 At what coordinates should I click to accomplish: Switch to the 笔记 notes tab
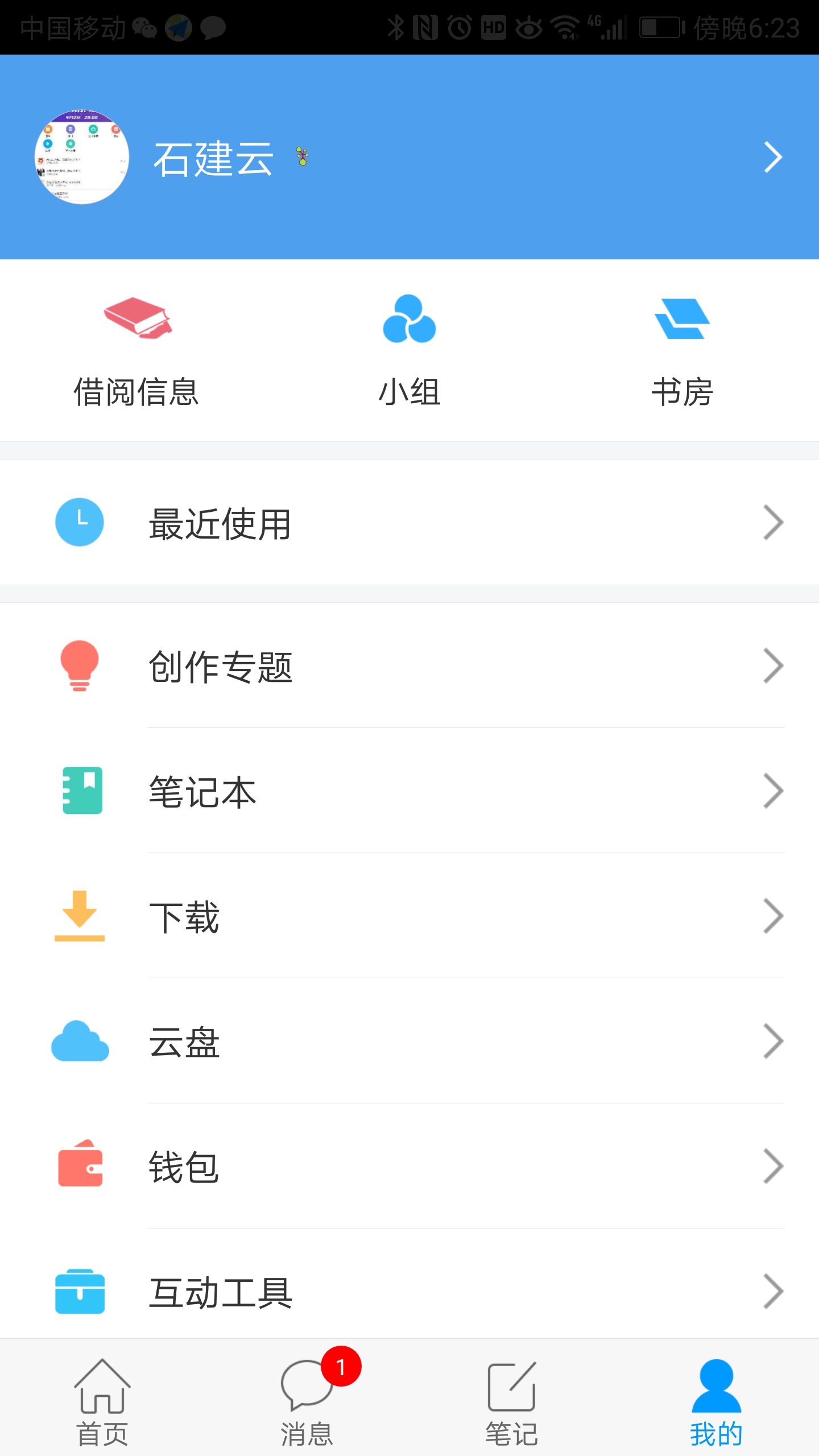[512, 1399]
